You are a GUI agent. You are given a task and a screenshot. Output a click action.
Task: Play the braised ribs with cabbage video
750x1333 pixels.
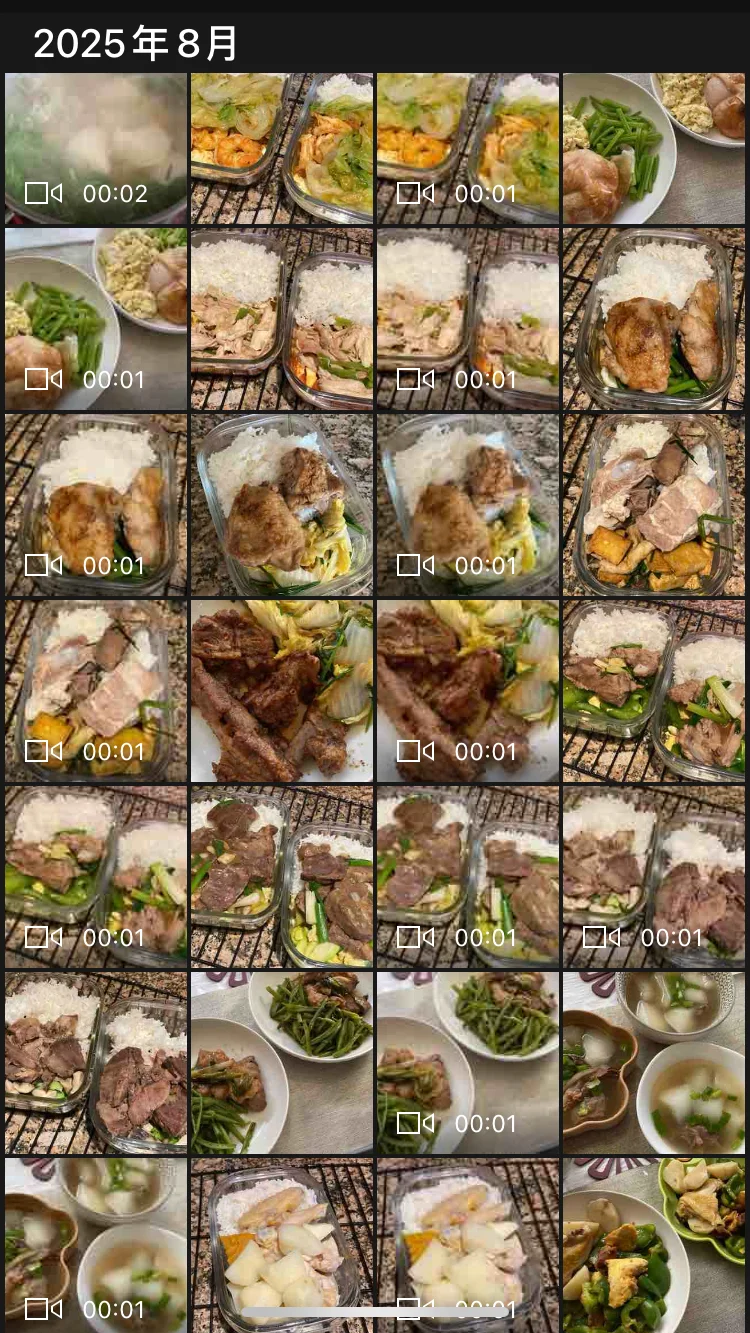pos(467,691)
